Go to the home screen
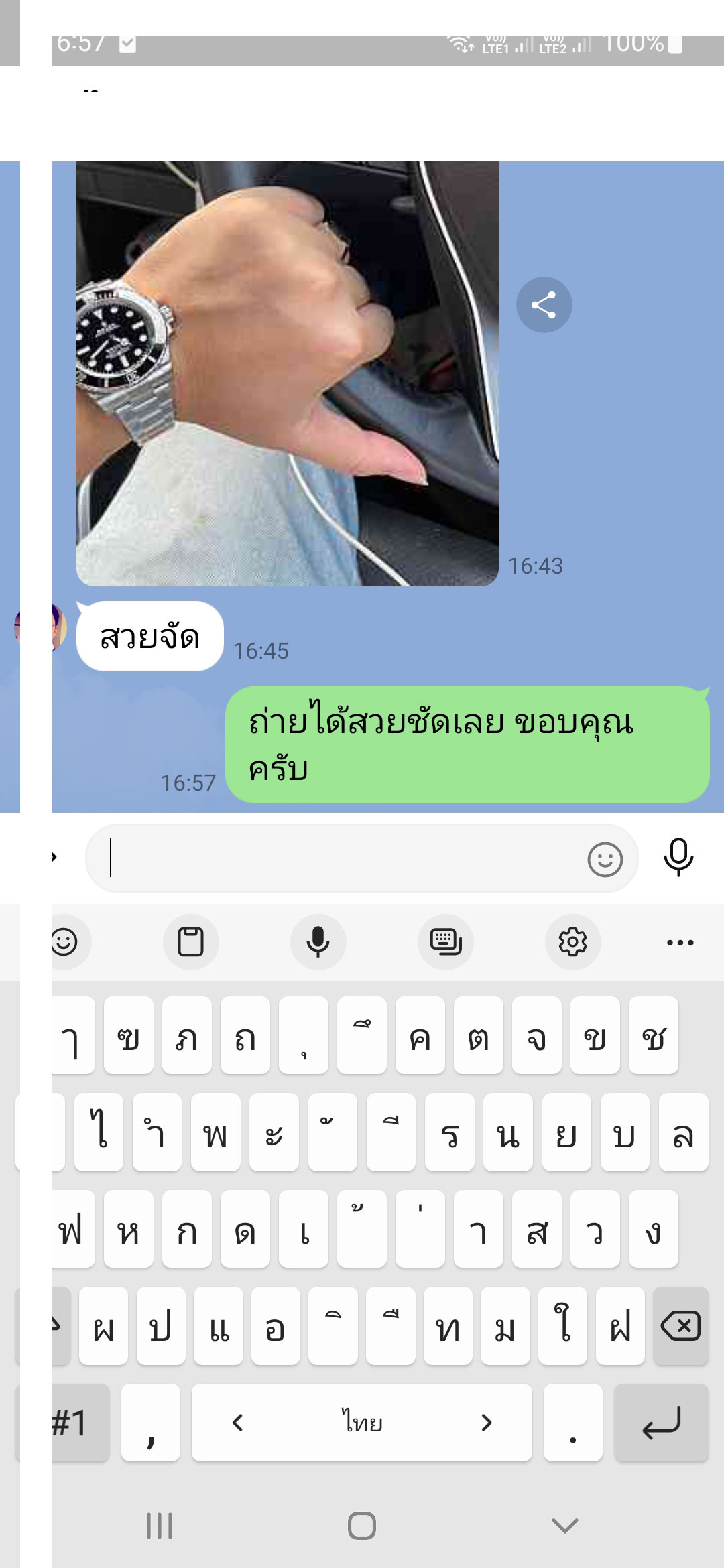This screenshot has width=724, height=1568. tap(362, 1526)
